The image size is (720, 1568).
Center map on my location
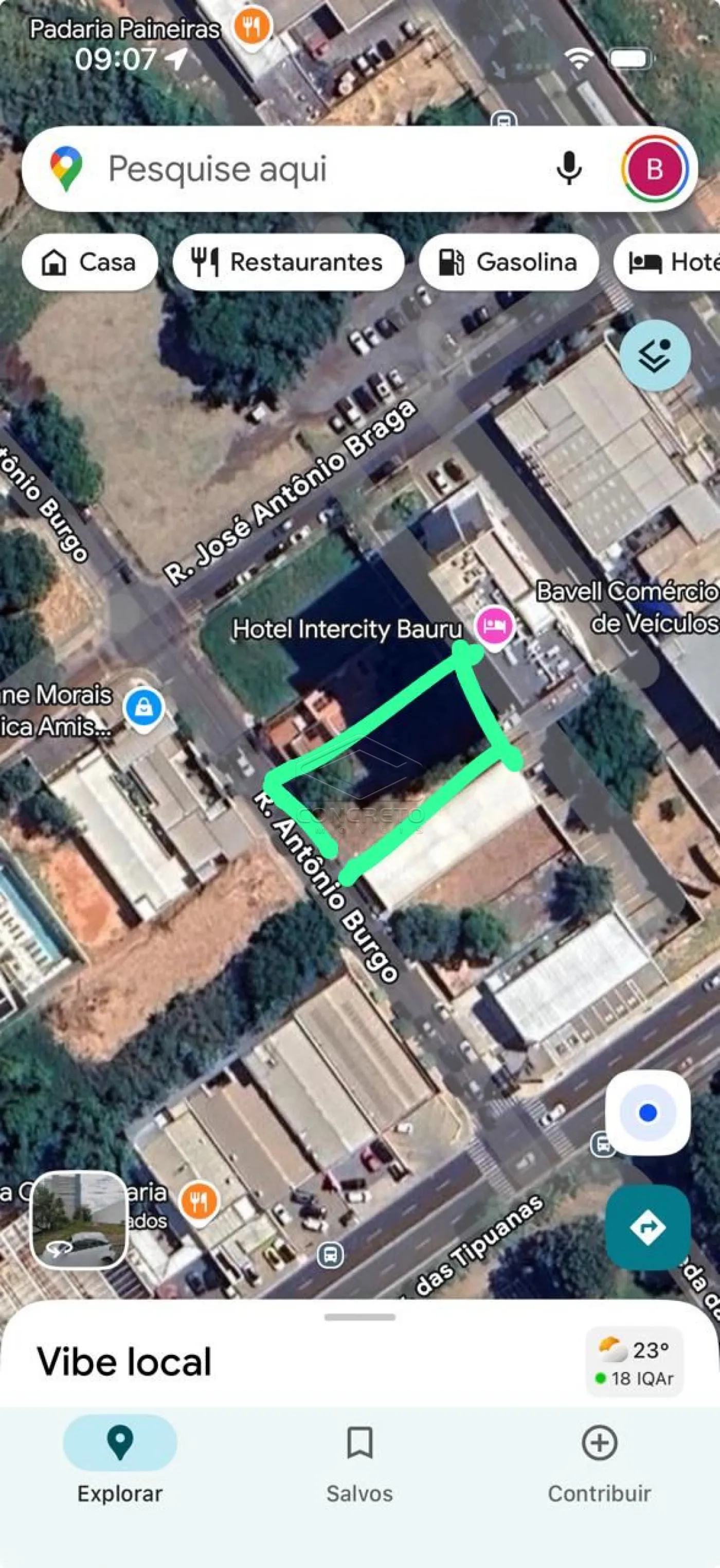[x=647, y=1113]
